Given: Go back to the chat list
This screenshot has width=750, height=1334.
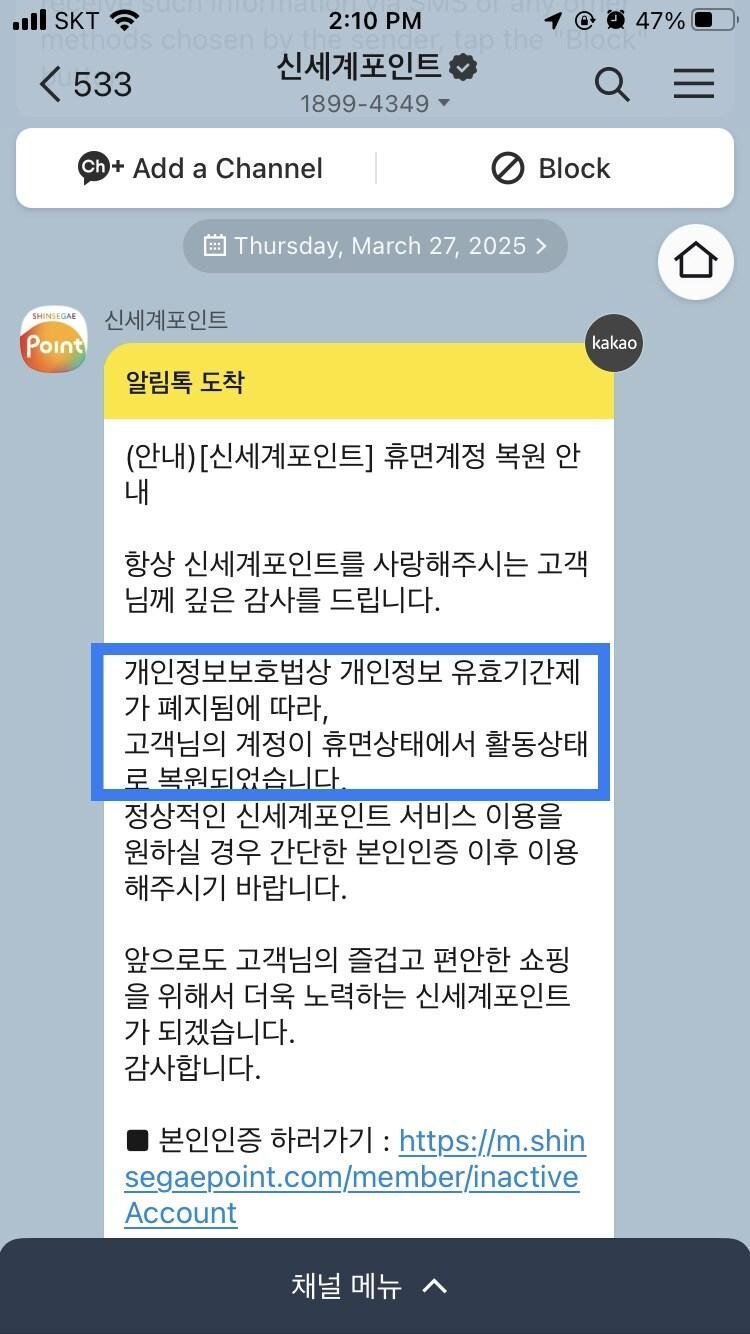Looking at the screenshot, I should 85,84.
